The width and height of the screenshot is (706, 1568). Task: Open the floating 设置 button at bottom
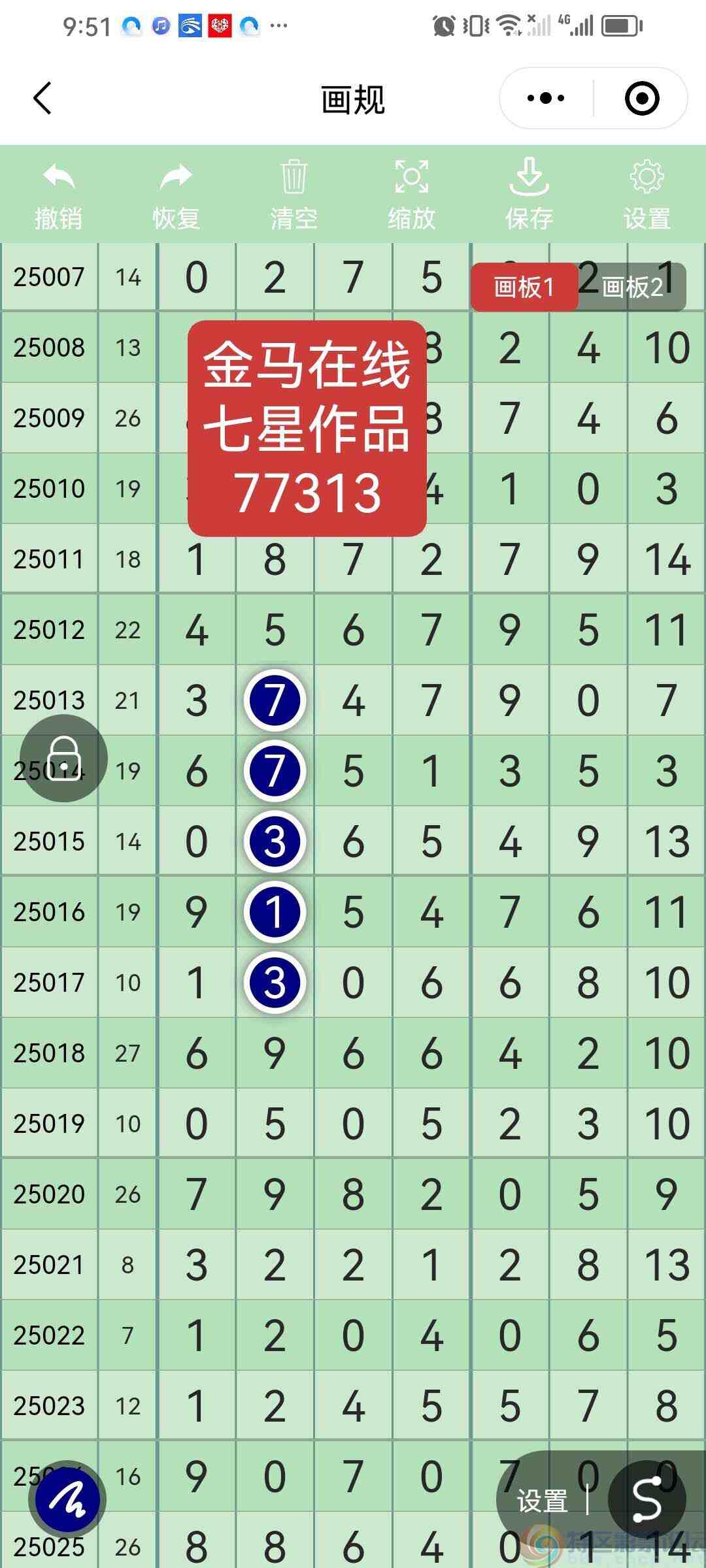click(x=542, y=1501)
